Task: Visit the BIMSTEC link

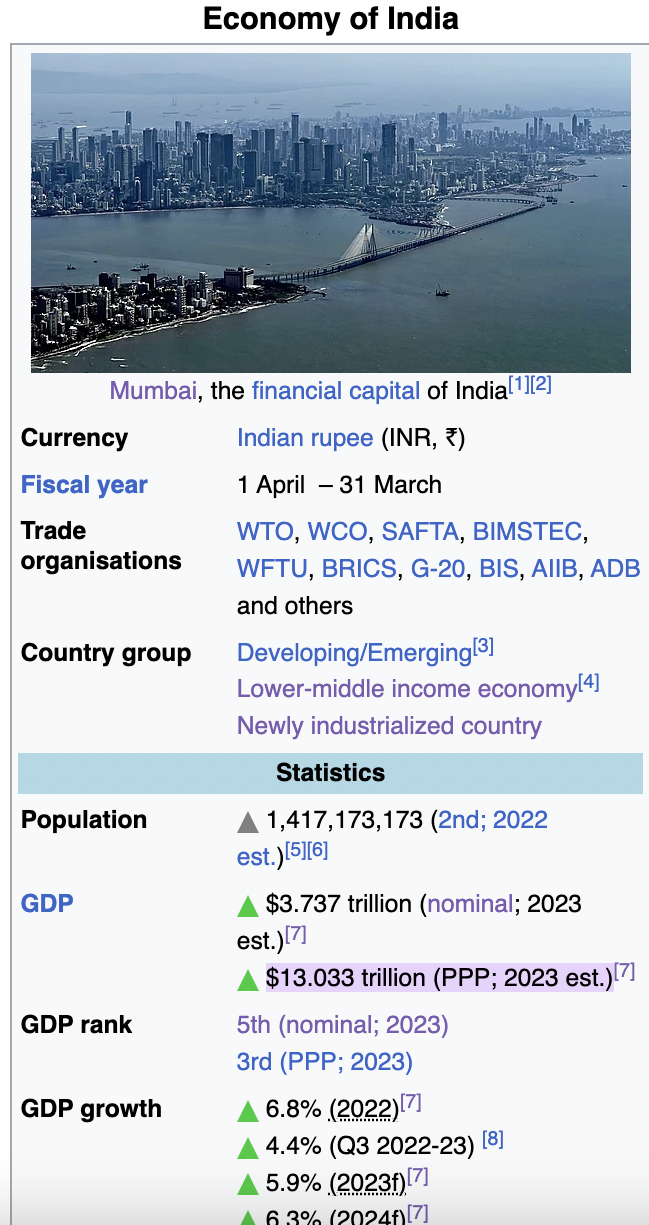Action: click(529, 531)
